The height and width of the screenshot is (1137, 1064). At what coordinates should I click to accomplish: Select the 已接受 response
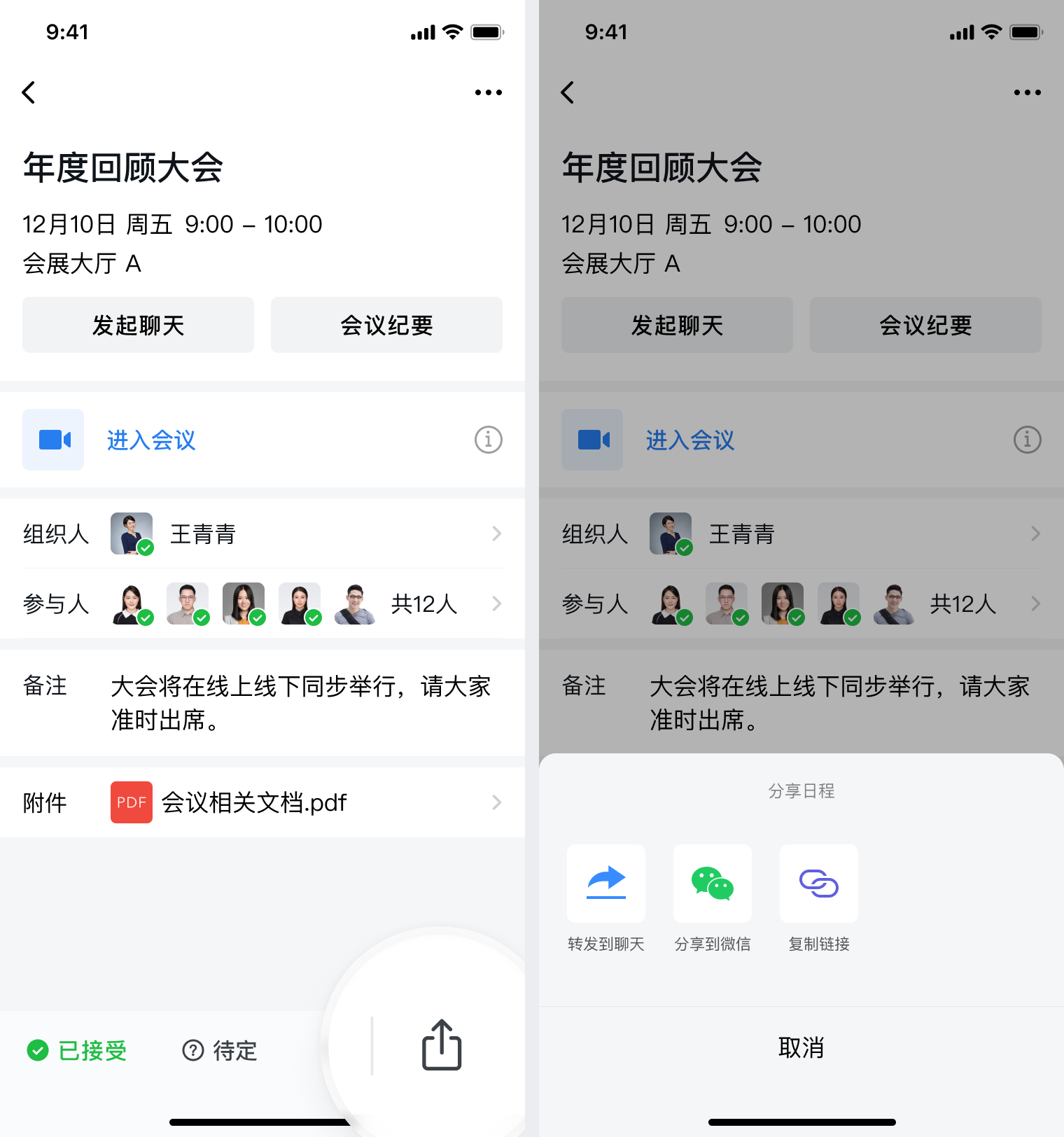click(78, 1050)
